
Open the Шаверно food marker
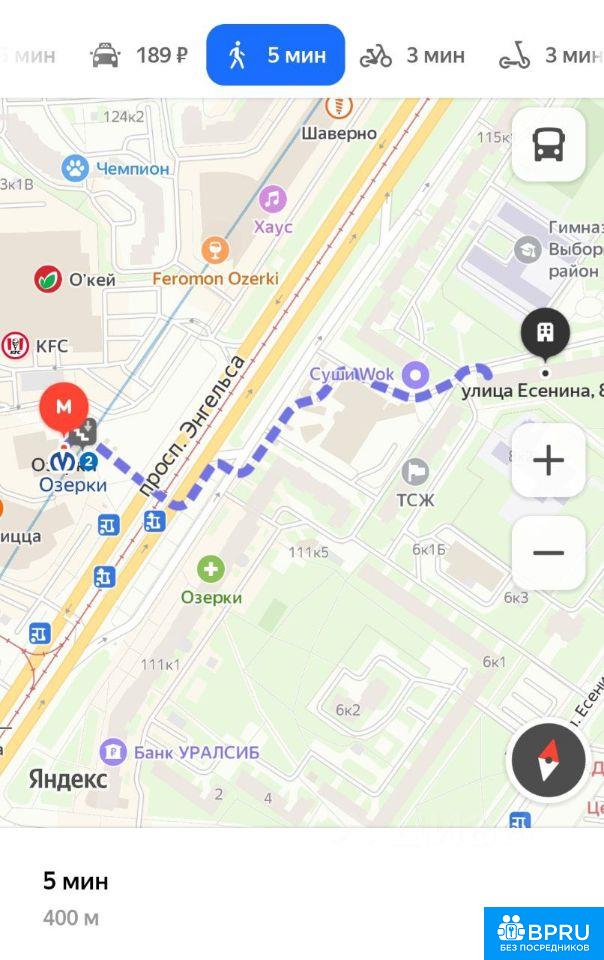[342, 106]
